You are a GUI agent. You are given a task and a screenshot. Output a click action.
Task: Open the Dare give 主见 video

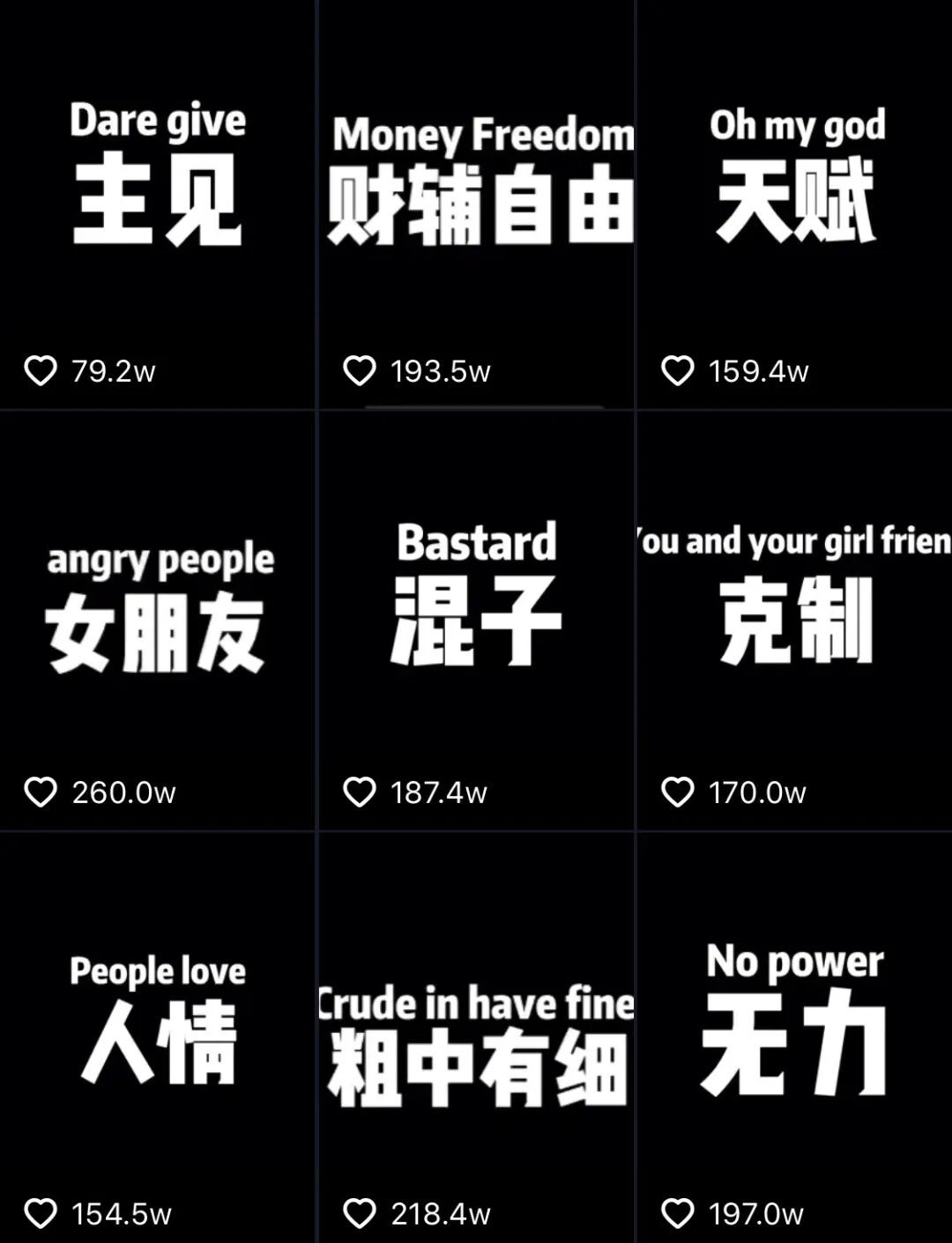point(157,176)
